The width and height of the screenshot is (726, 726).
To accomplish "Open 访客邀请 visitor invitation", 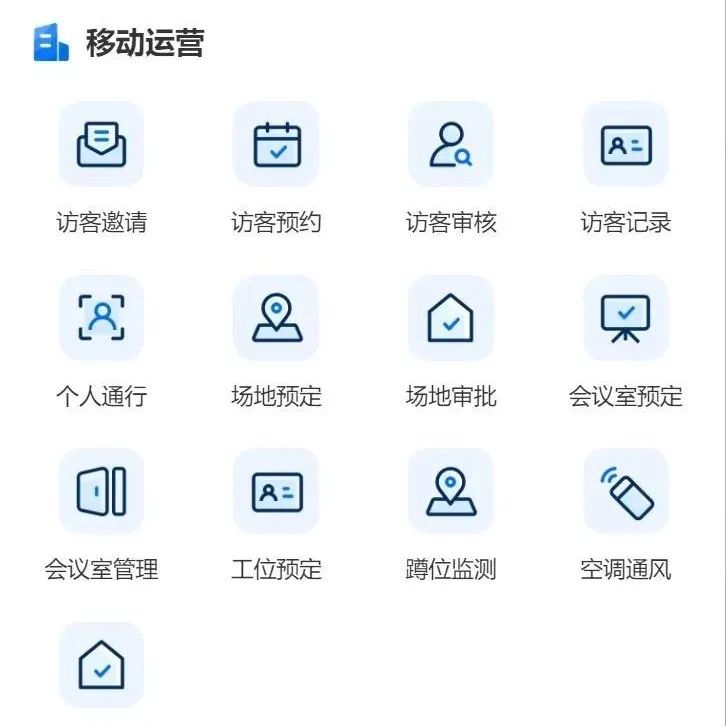I will coord(101,145).
